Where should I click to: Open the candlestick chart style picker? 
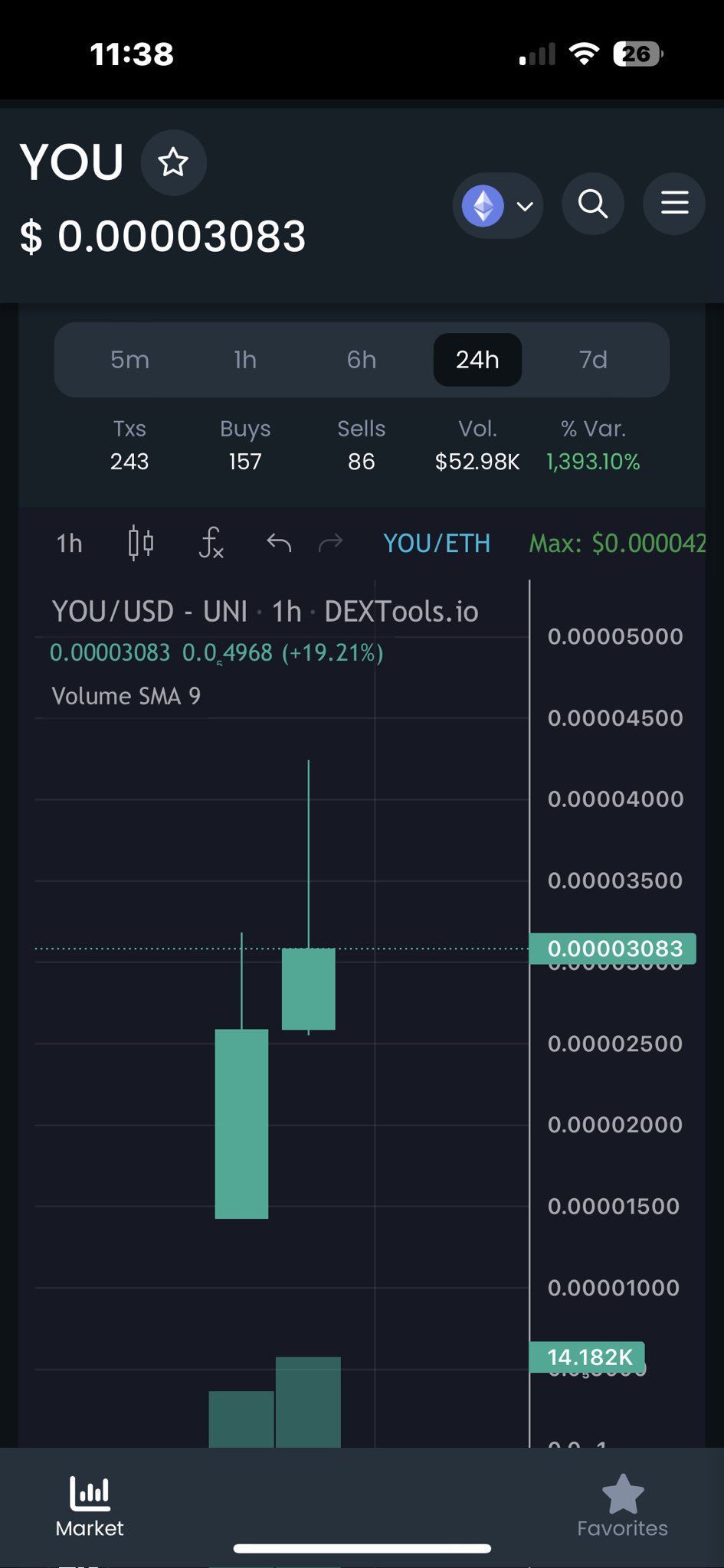[141, 544]
